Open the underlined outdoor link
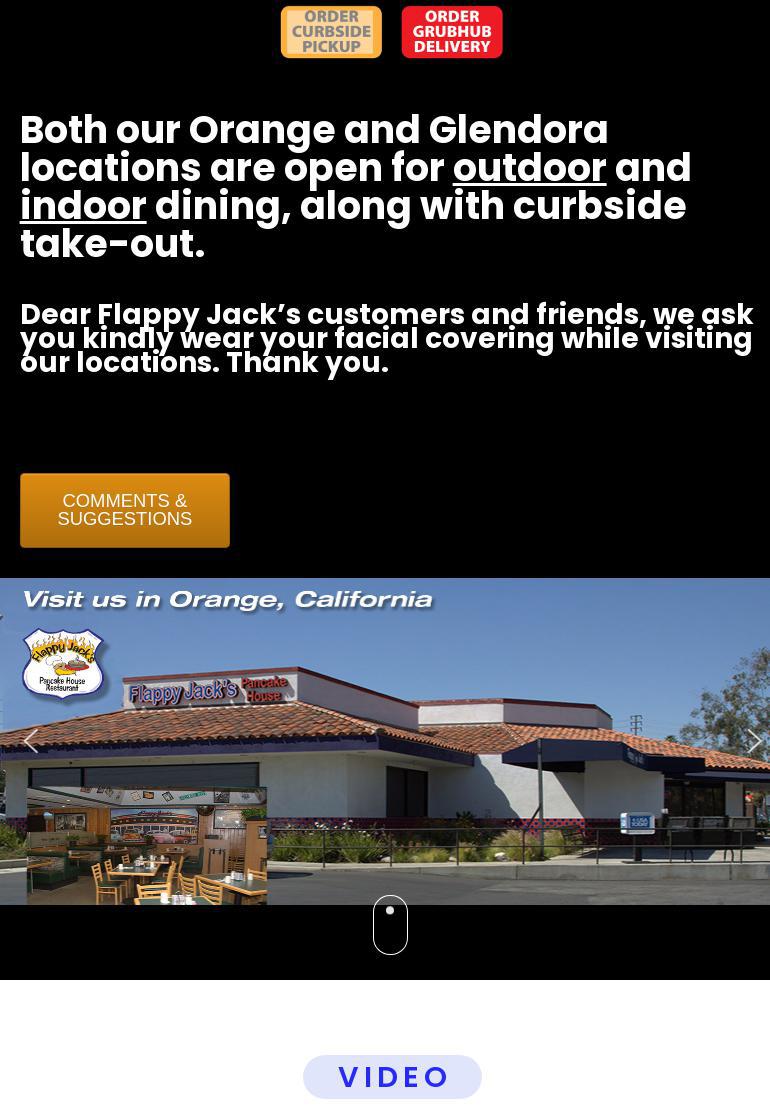The height and width of the screenshot is (1116, 770). (529, 168)
